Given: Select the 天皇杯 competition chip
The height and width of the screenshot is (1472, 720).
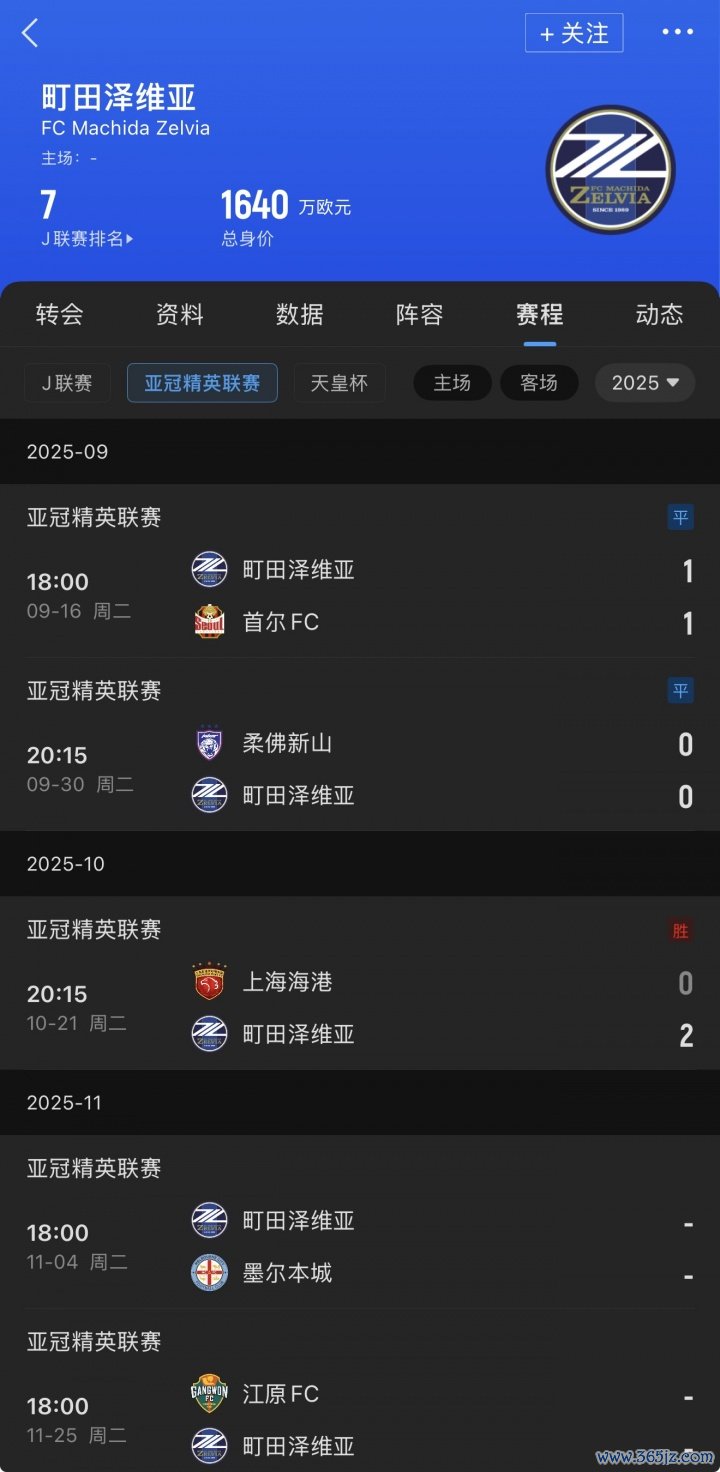Looking at the screenshot, I should click(x=339, y=383).
